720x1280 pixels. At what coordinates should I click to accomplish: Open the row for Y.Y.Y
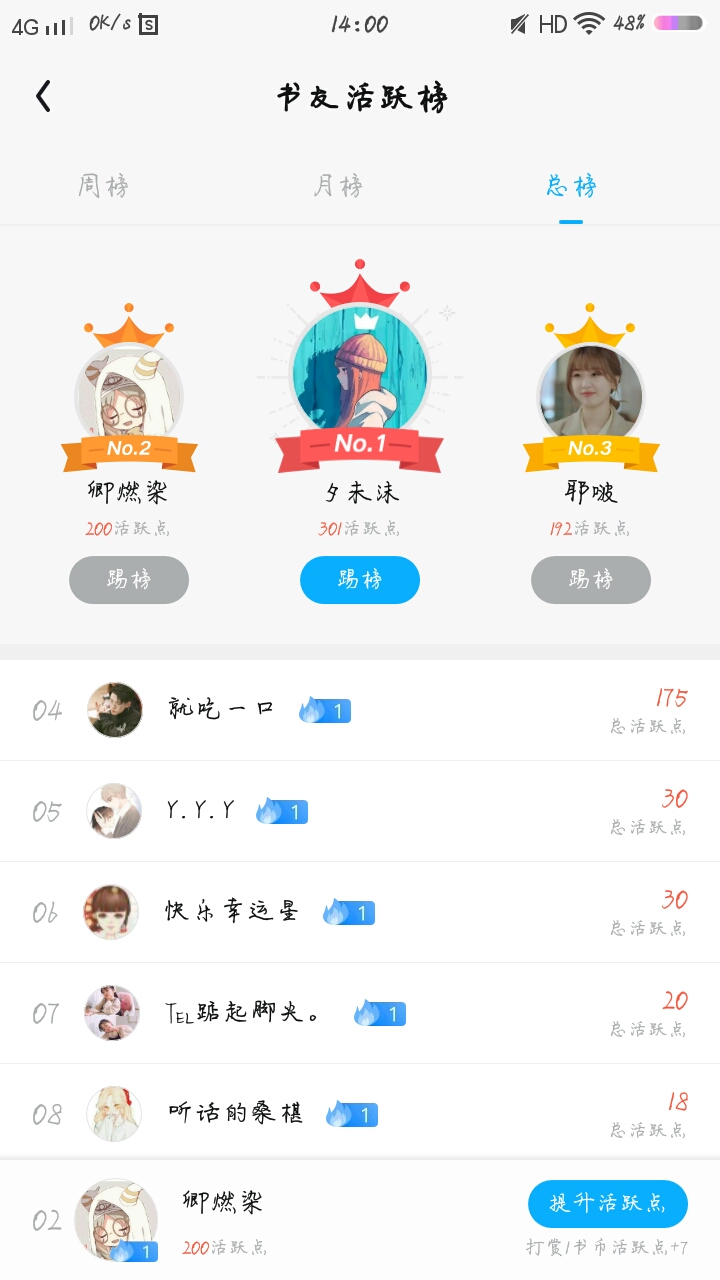click(x=360, y=811)
